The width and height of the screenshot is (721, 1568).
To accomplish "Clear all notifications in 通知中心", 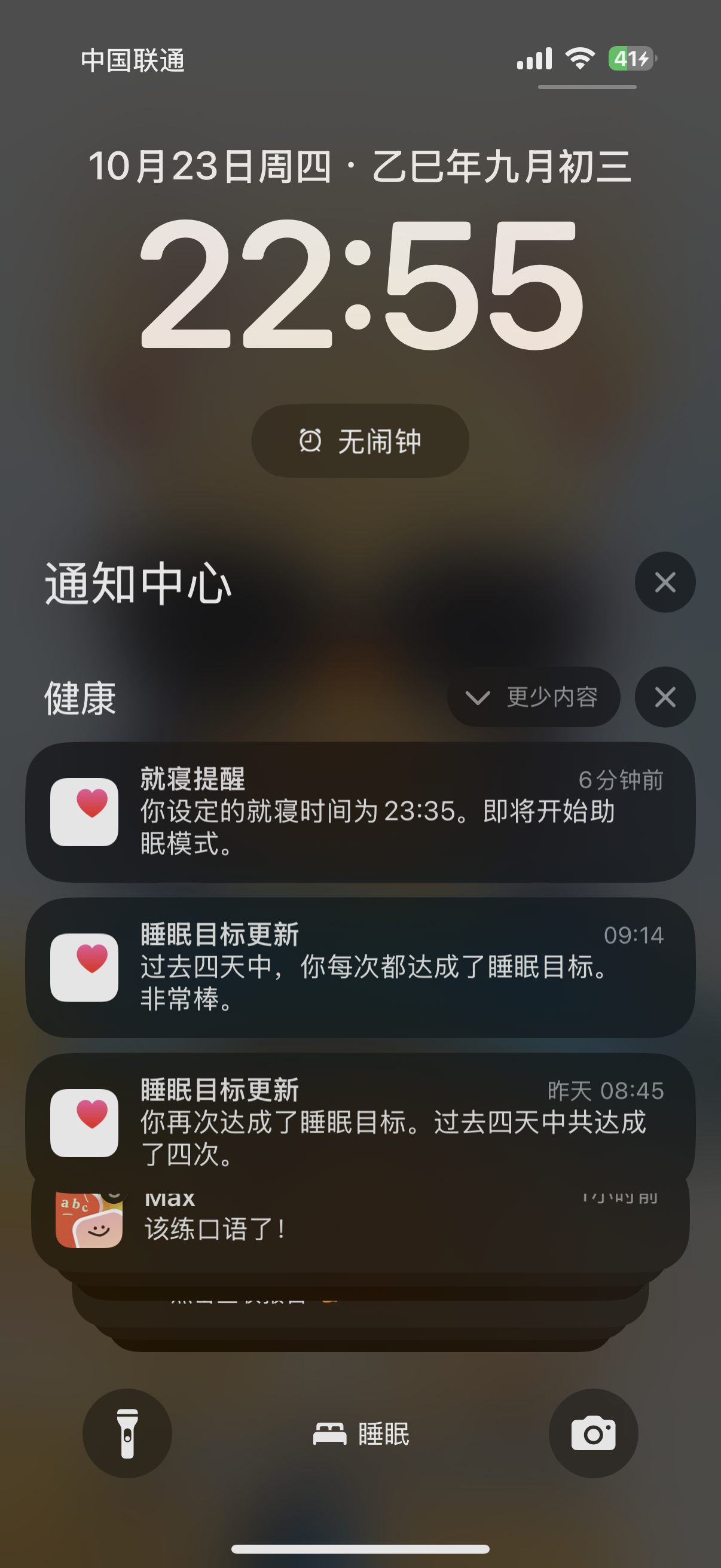I will coord(664,582).
